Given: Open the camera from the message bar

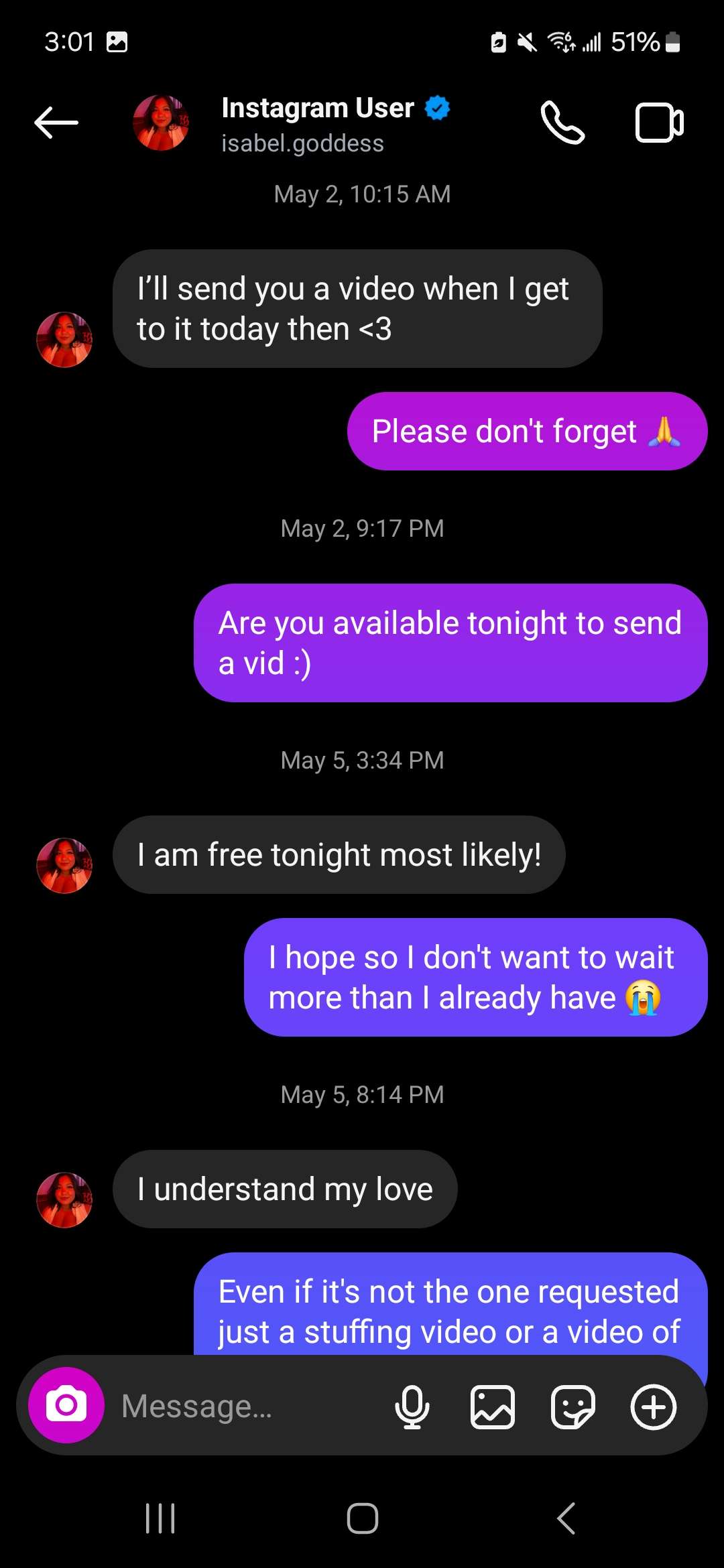Looking at the screenshot, I should (66, 1405).
